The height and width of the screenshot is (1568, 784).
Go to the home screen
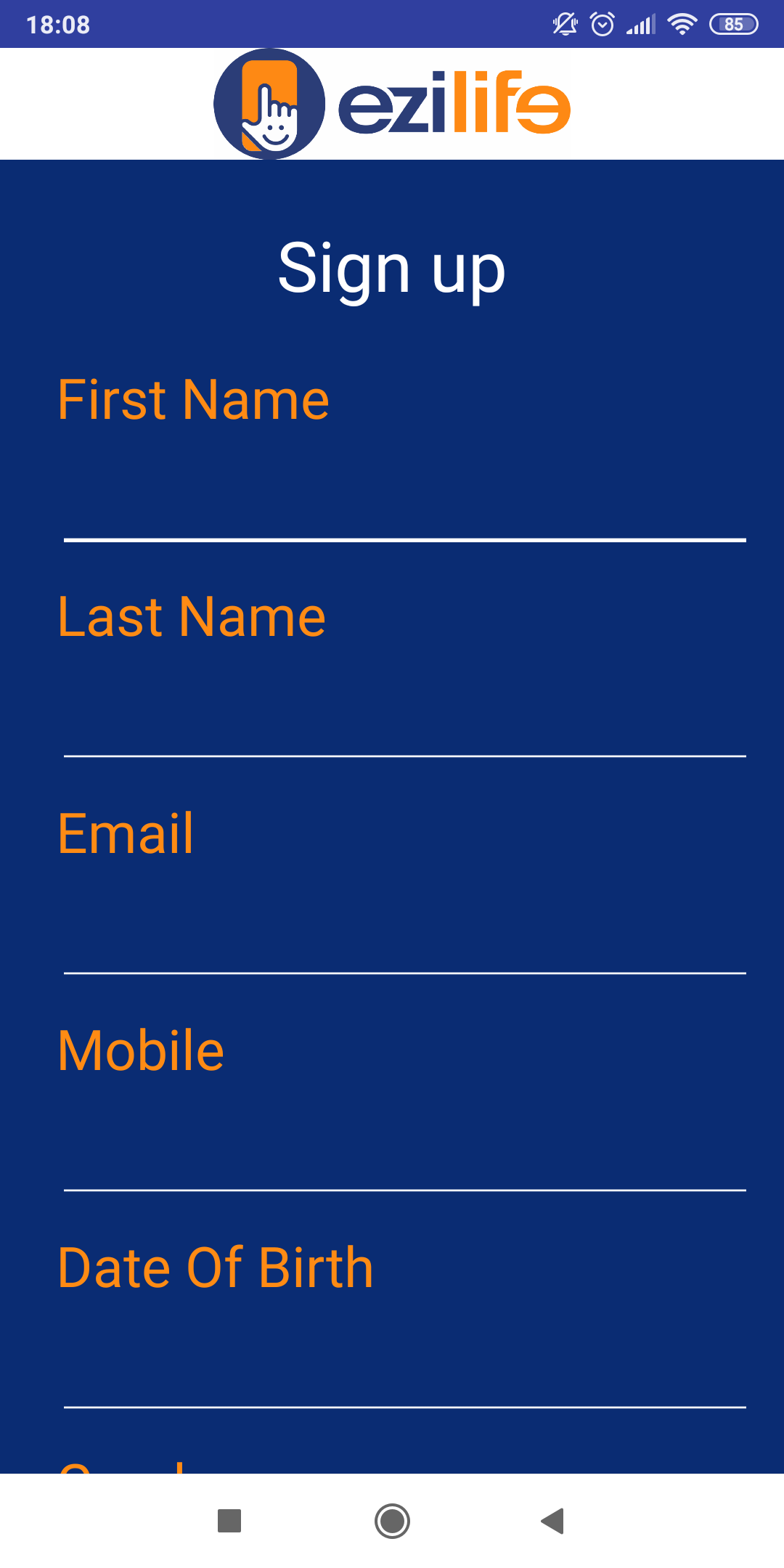pyautogui.click(x=392, y=1521)
